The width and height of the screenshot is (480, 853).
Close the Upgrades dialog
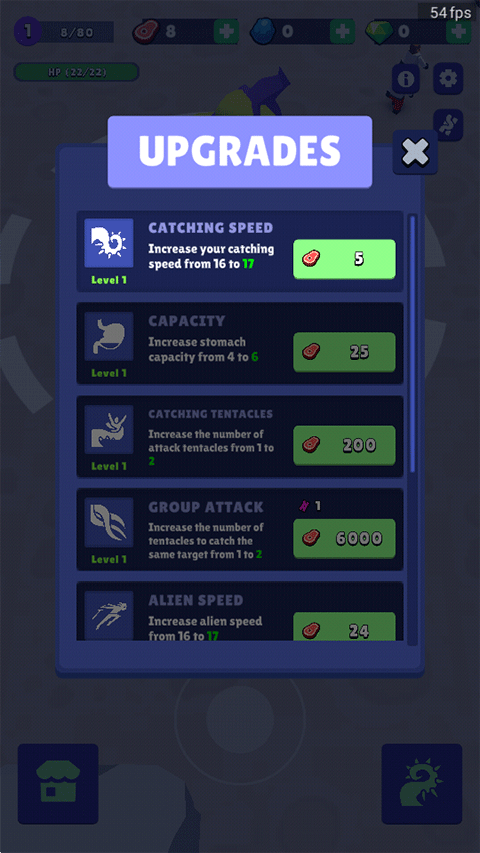[415, 152]
